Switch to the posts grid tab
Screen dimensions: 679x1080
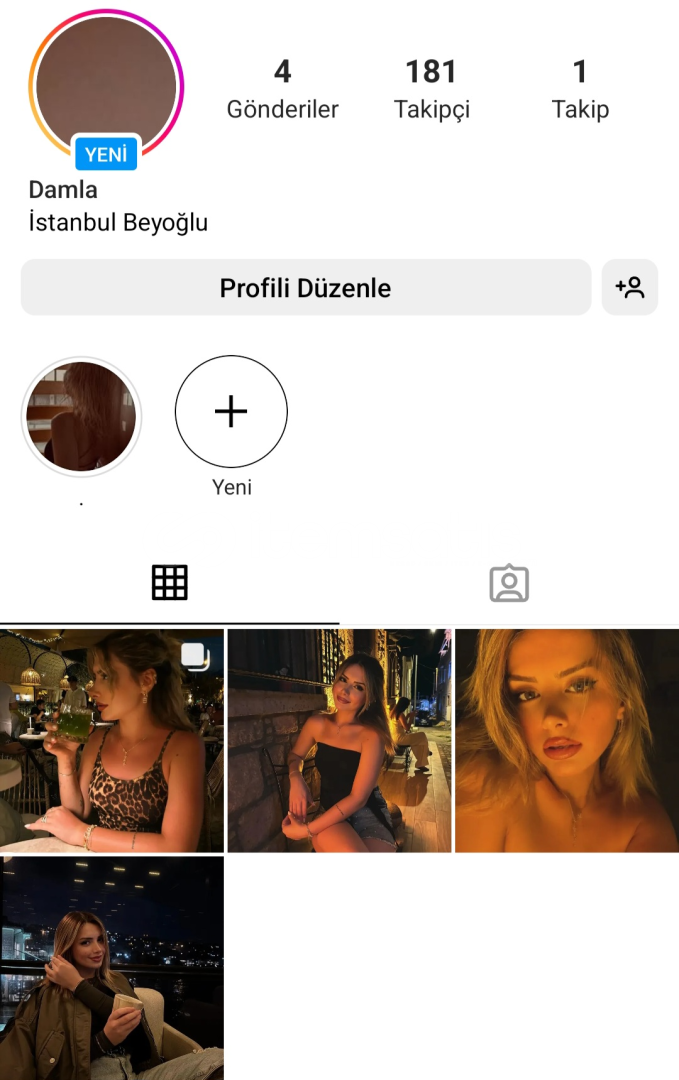170,582
